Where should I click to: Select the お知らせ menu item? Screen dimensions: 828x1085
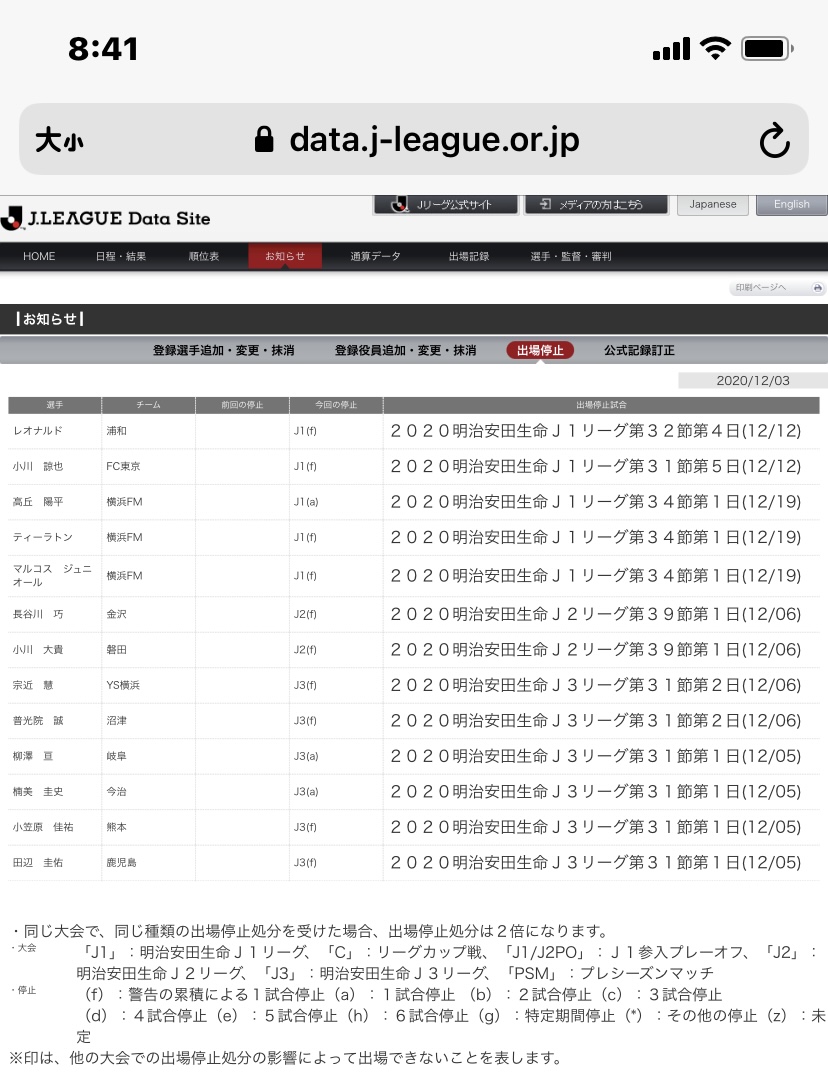click(285, 256)
